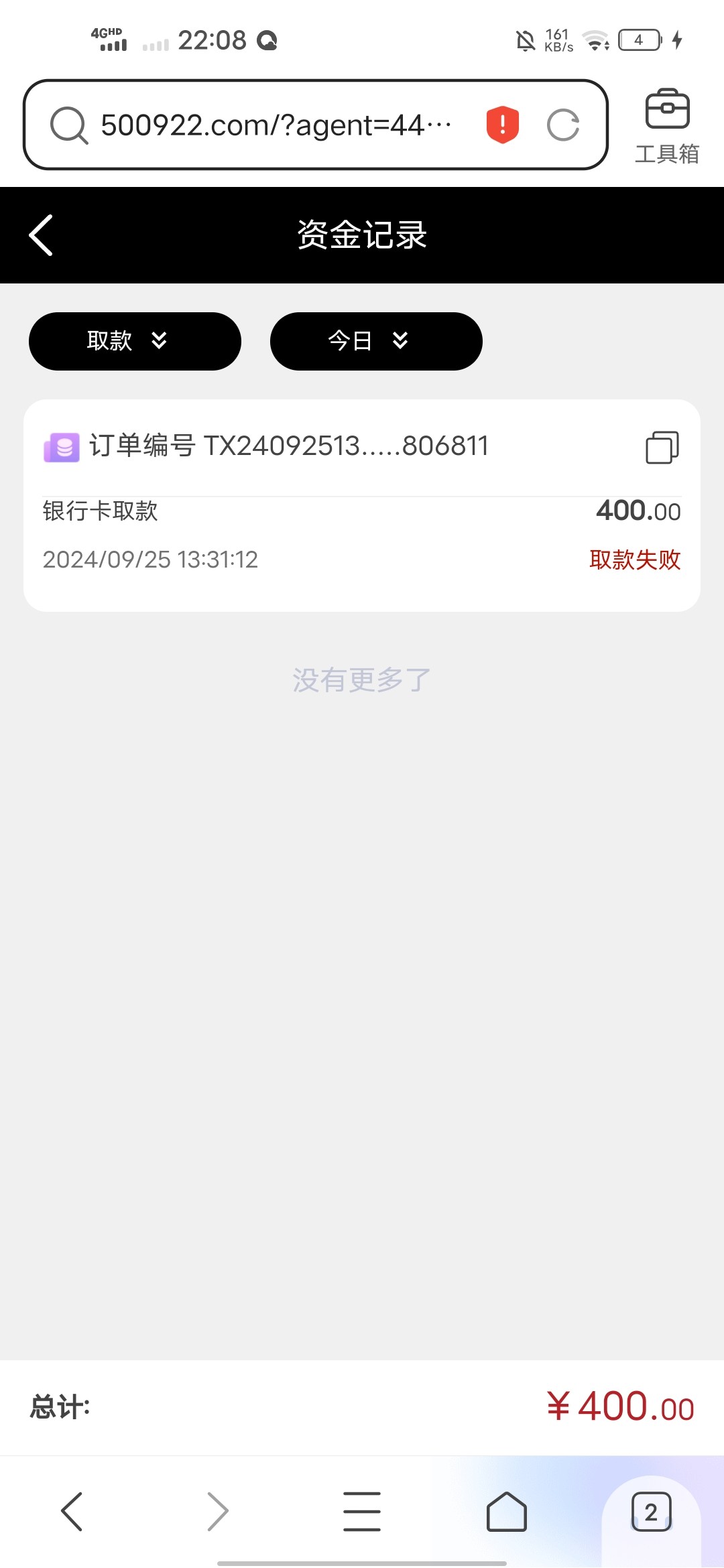The height and width of the screenshot is (1568, 724).
Task: Expand the 取款 transaction type filter
Action: coord(135,341)
